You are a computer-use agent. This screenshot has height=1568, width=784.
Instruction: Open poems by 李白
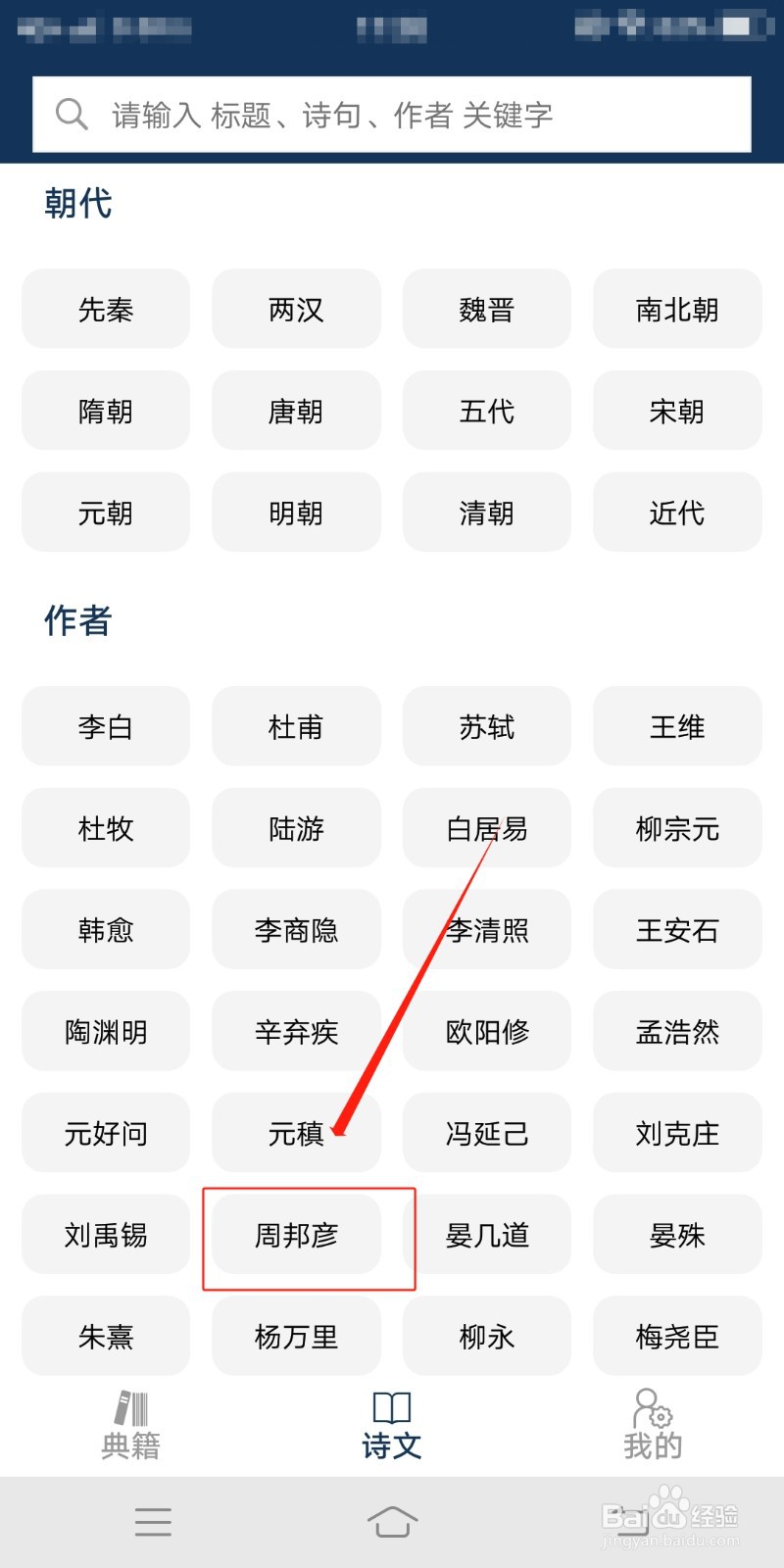coord(105,726)
